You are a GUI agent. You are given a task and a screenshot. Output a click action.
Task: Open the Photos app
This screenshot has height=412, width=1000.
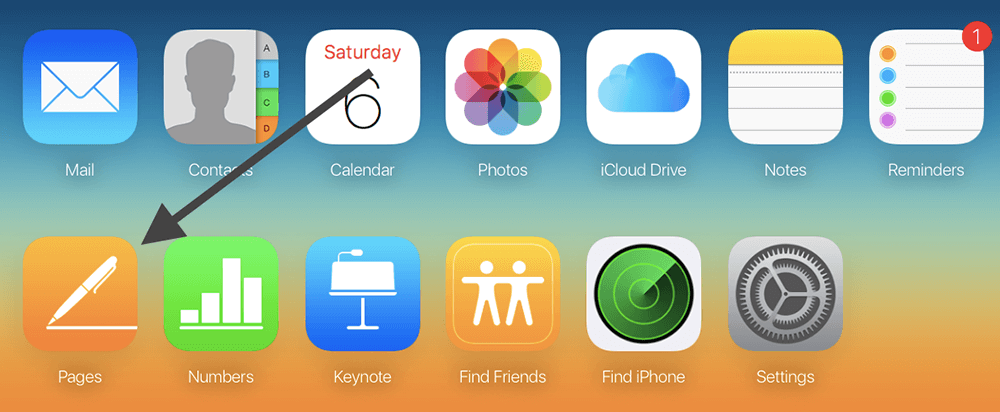pyautogui.click(x=502, y=87)
